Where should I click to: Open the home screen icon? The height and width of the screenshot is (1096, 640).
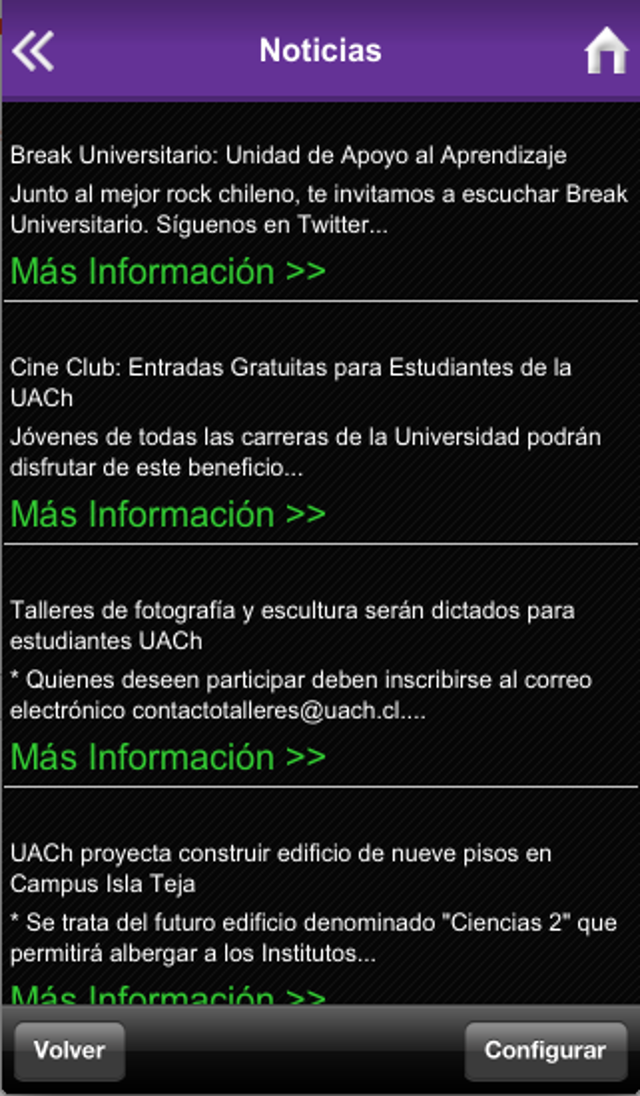[x=606, y=50]
